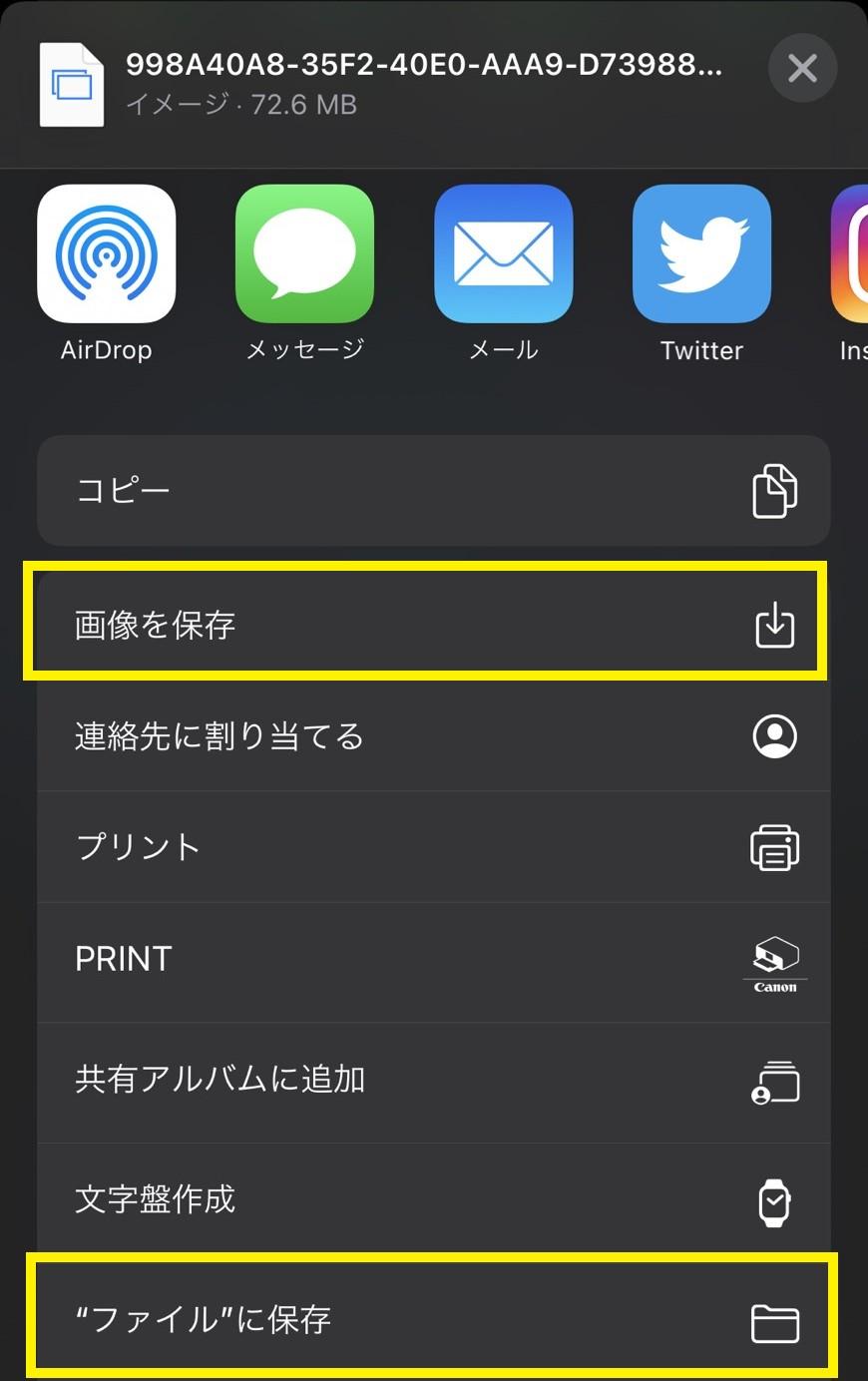
Task: Close the share sheet
Action: 802,69
